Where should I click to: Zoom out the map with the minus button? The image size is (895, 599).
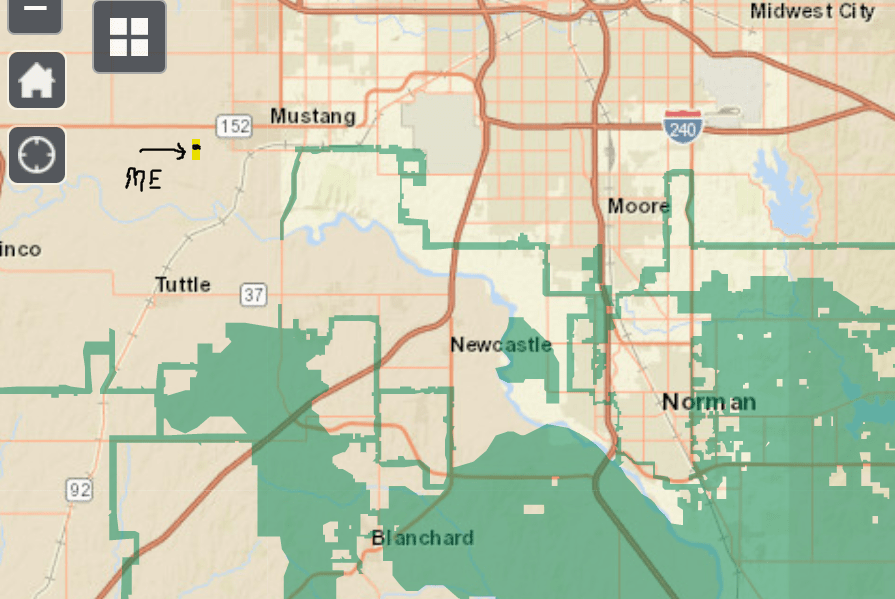coord(36,10)
